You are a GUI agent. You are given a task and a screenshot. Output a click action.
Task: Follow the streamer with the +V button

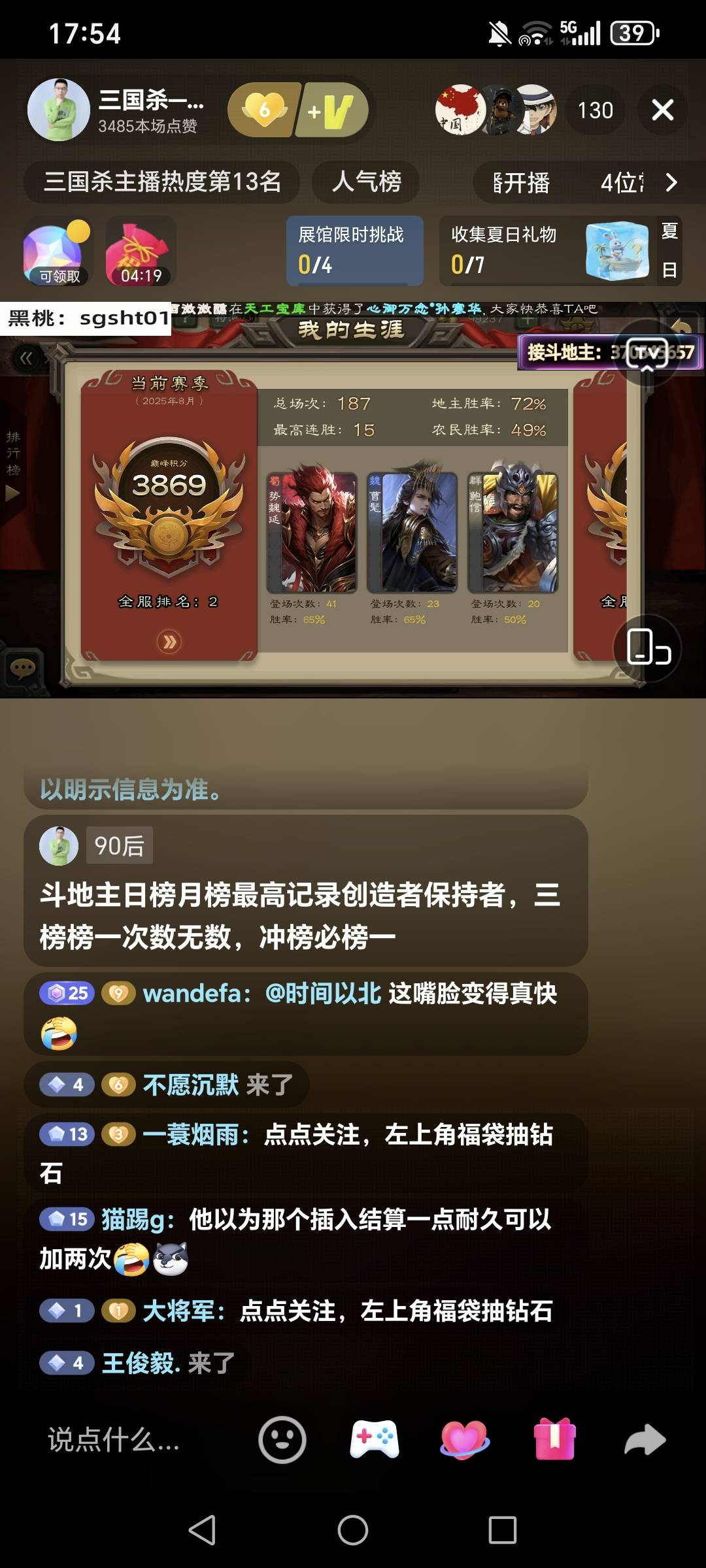[332, 110]
